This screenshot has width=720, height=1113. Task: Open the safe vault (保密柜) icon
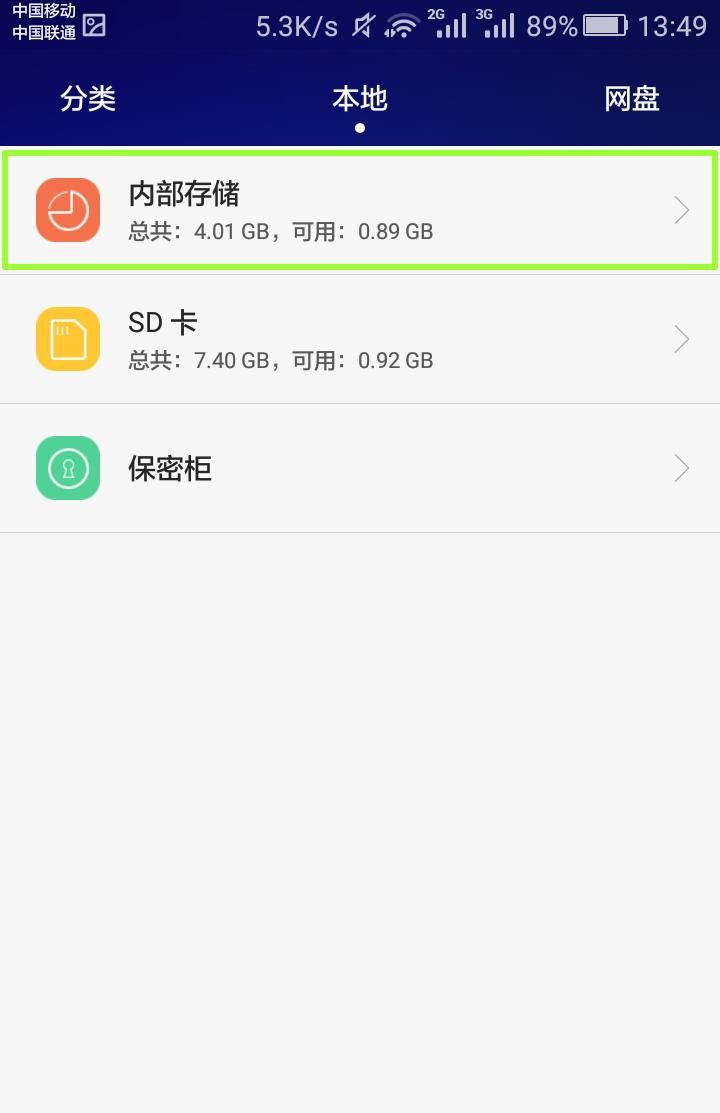click(x=67, y=467)
